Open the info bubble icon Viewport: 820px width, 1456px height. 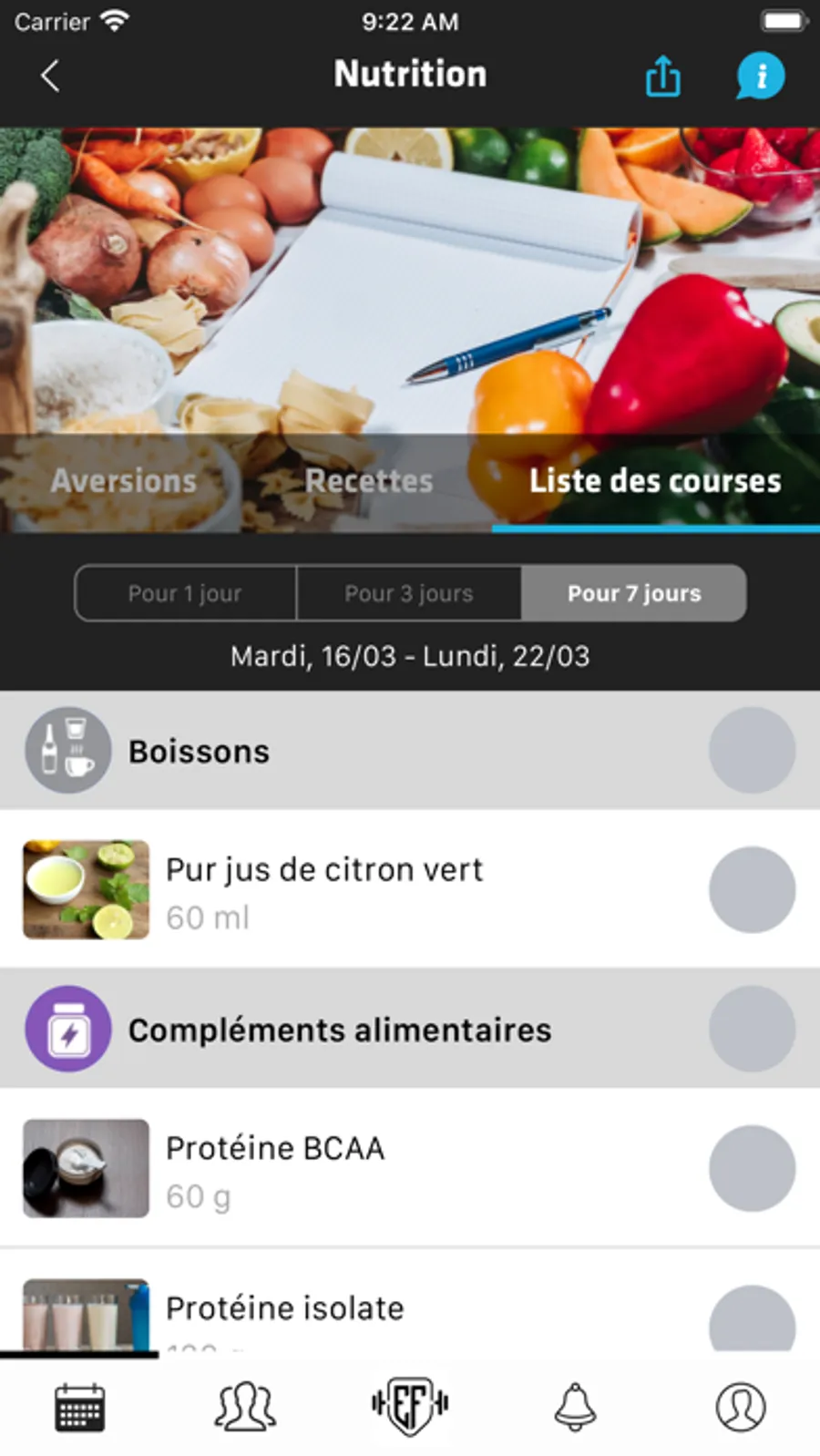tap(760, 76)
